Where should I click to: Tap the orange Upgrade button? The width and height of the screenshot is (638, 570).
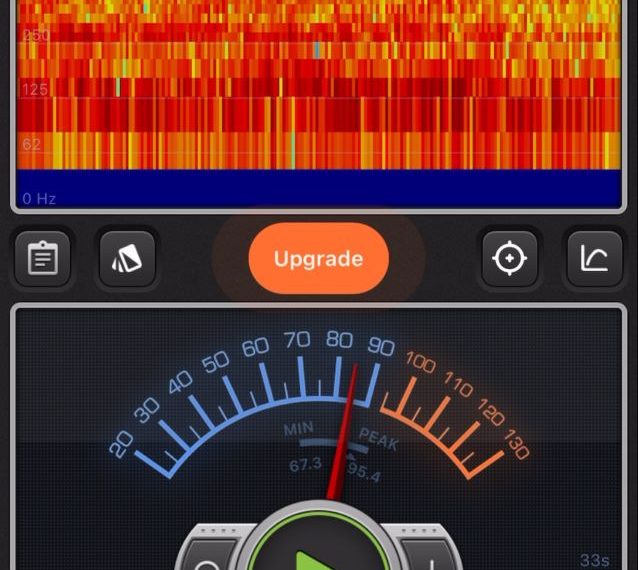point(318,259)
